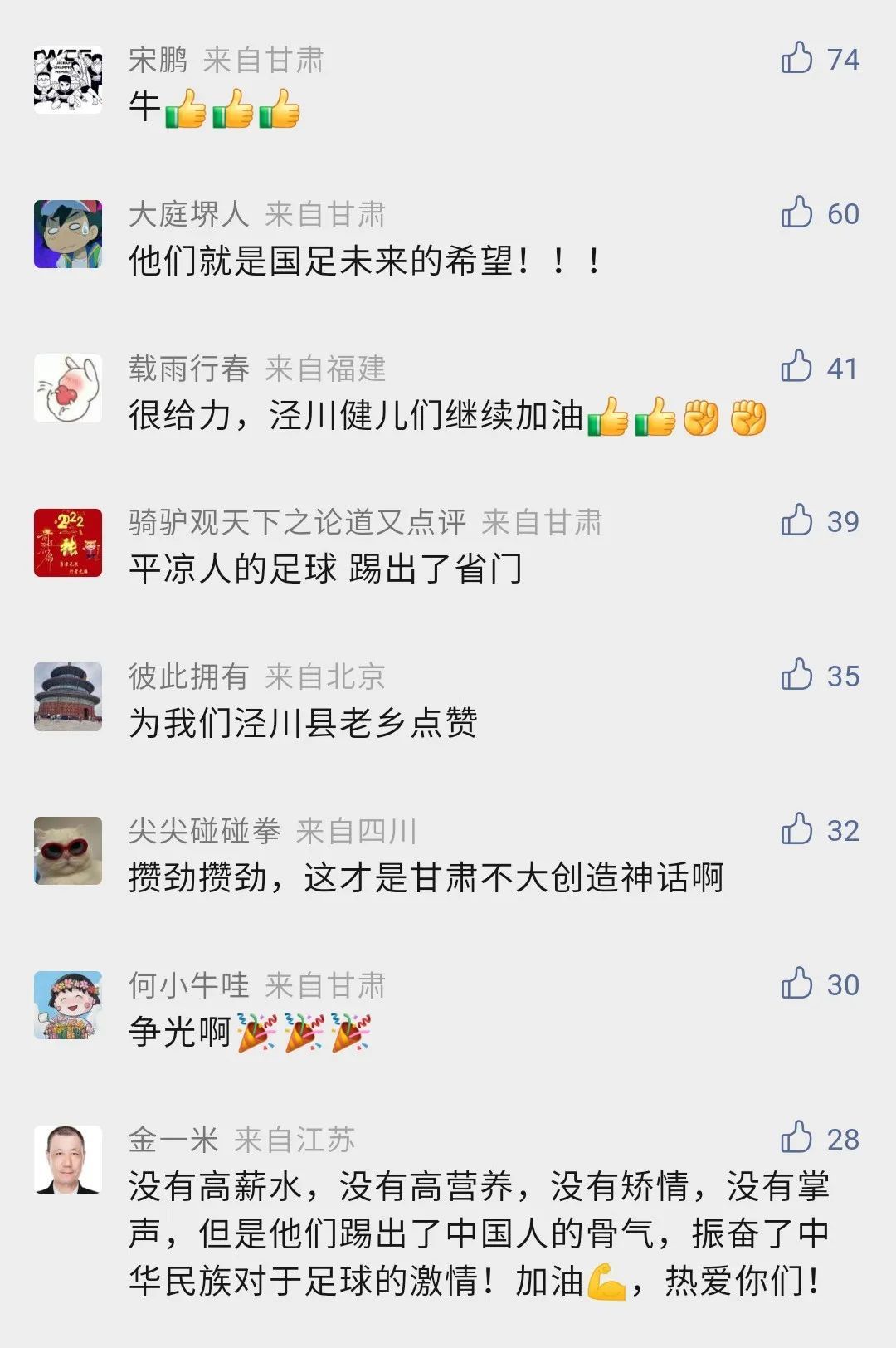Screen dimensions: 896x1348
Task: Like 大庭堺人's comment
Action: 796,212
